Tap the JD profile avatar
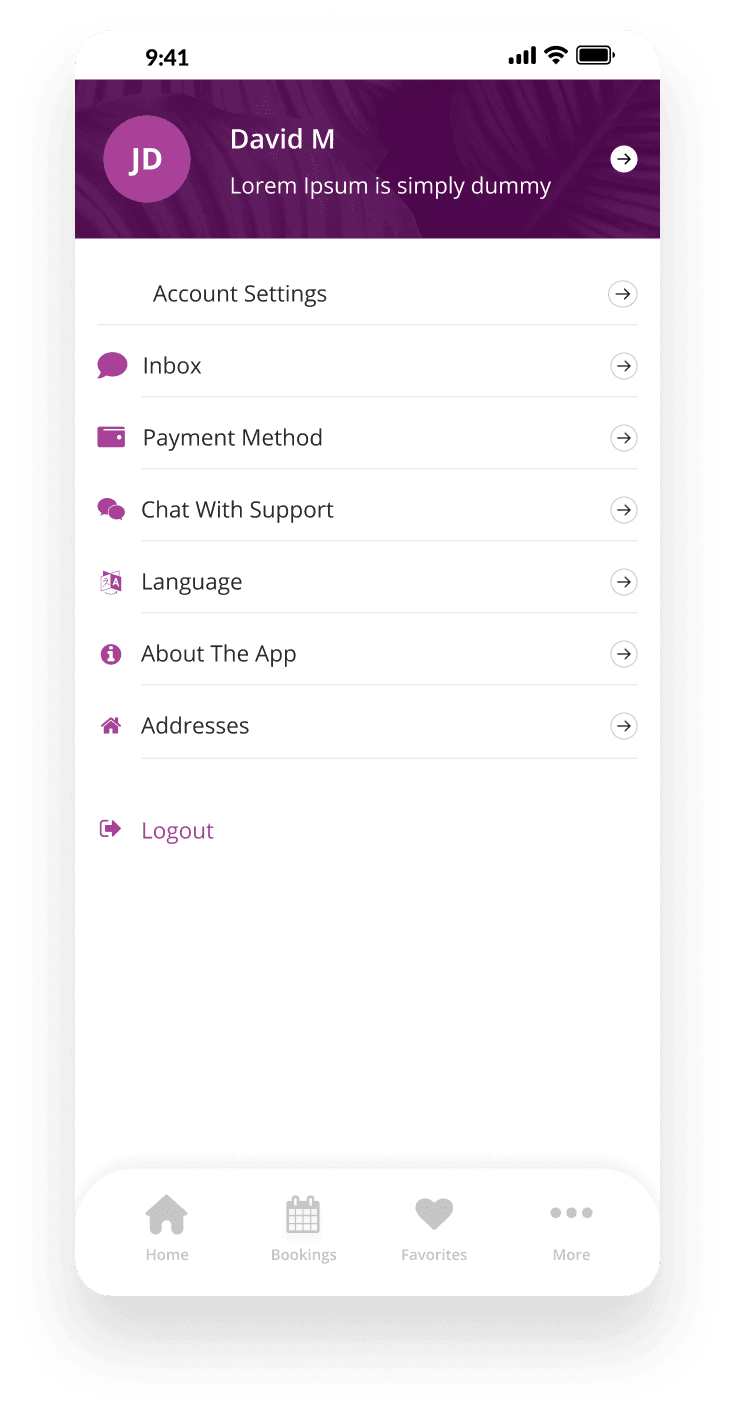The width and height of the screenshot is (735, 1416). tap(146, 159)
